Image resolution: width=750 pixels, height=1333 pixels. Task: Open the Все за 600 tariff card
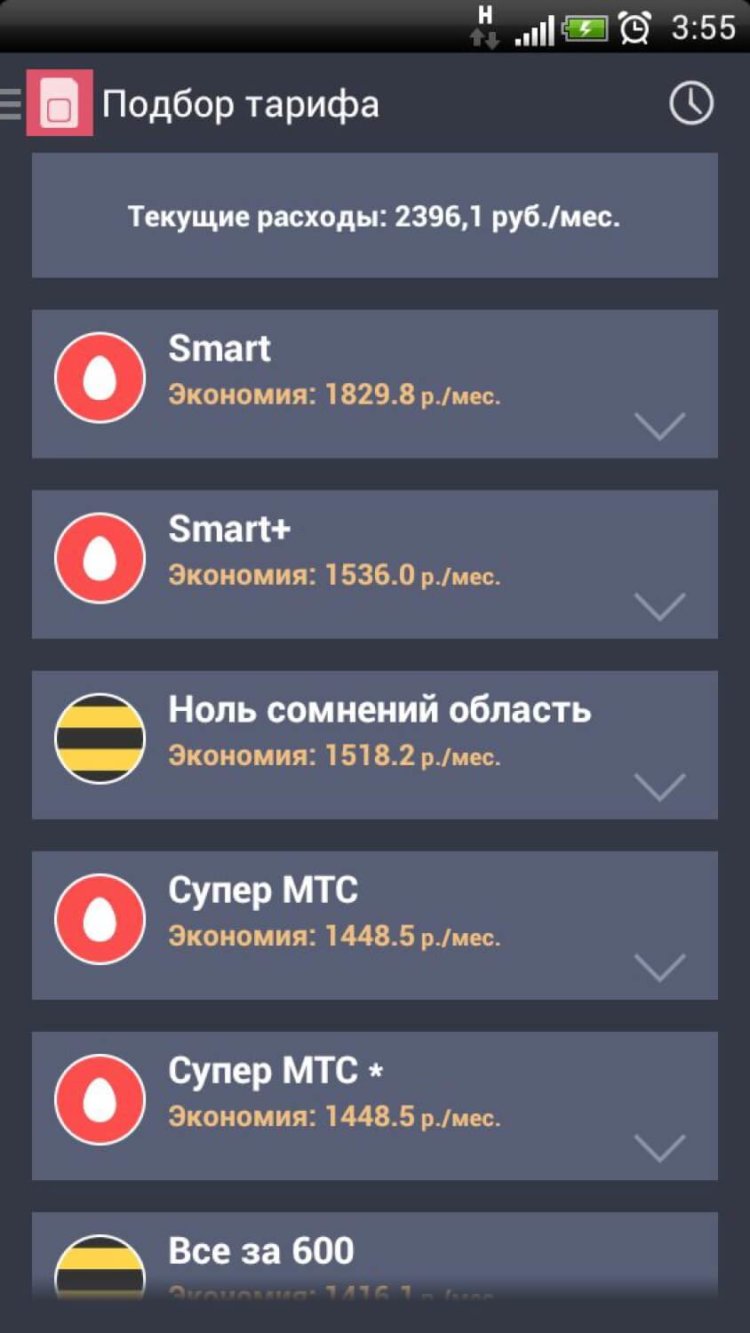point(375,1255)
